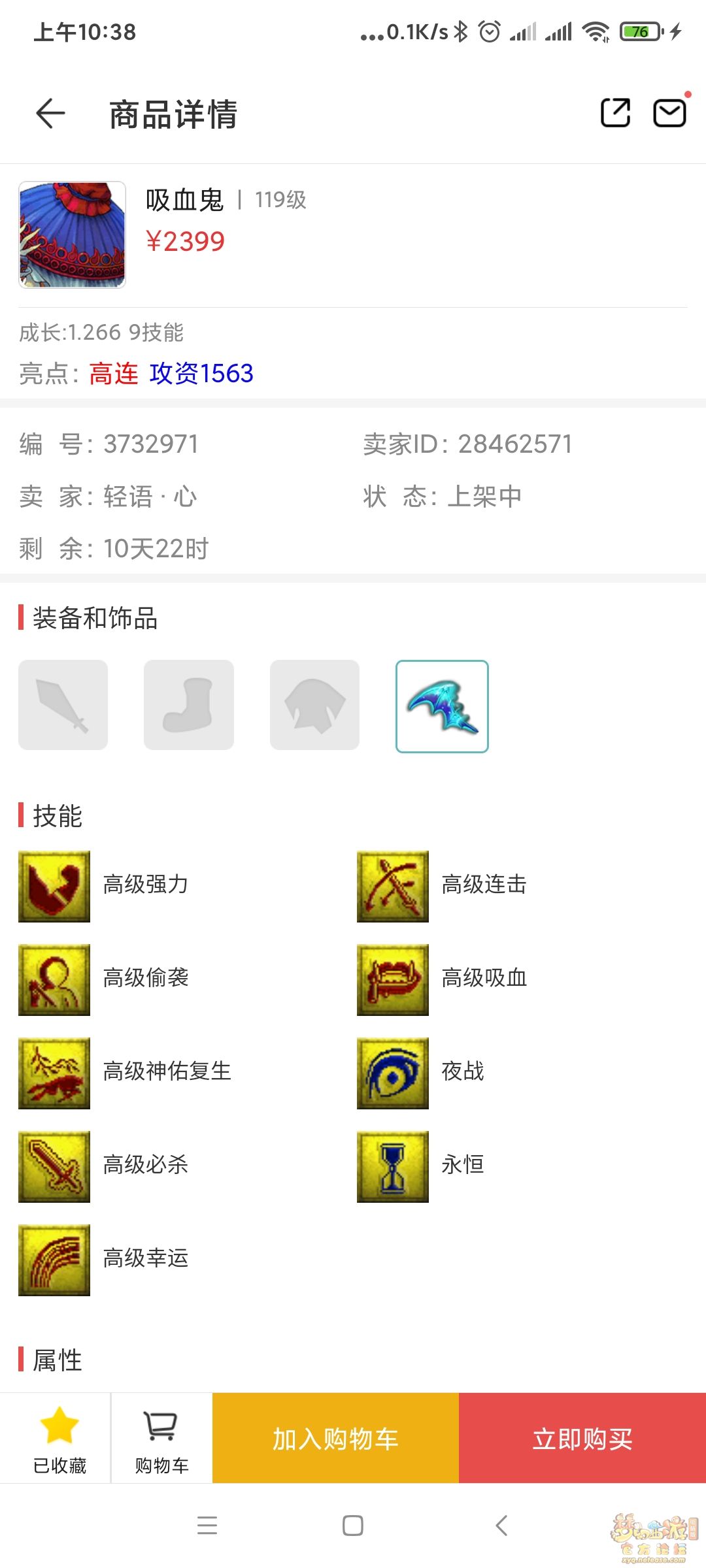View the 高级强力 skill icon

54,887
